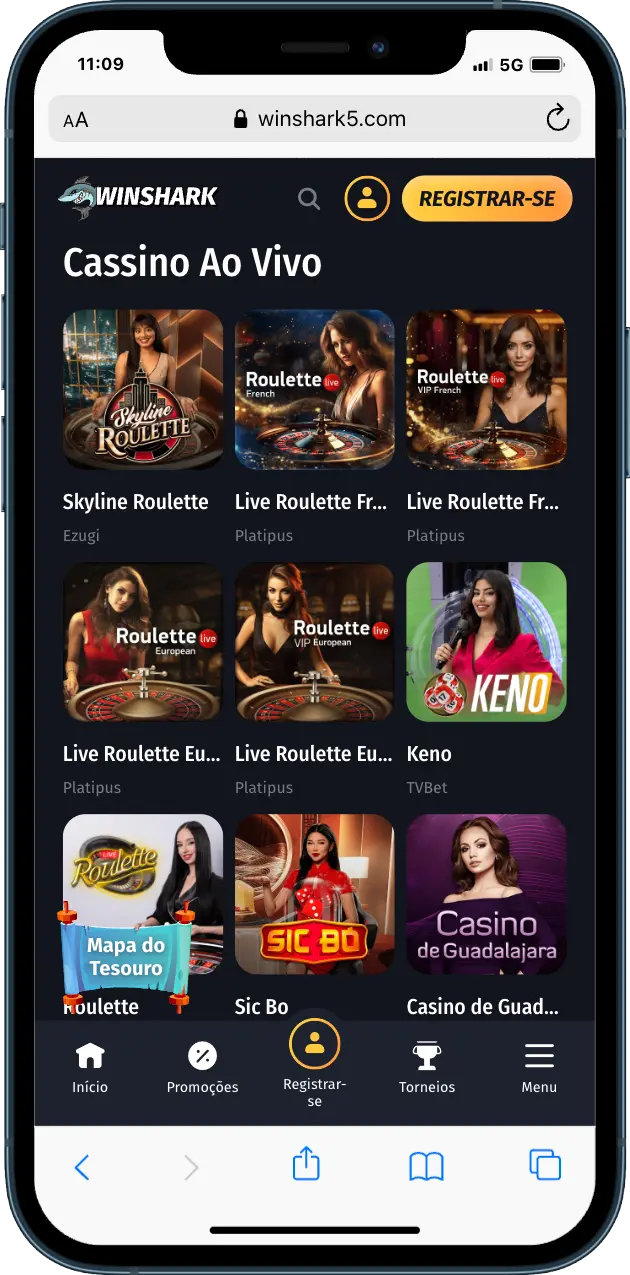This screenshot has width=630, height=1275.
Task: Open Casino de Guadalajara game
Action: click(x=486, y=893)
